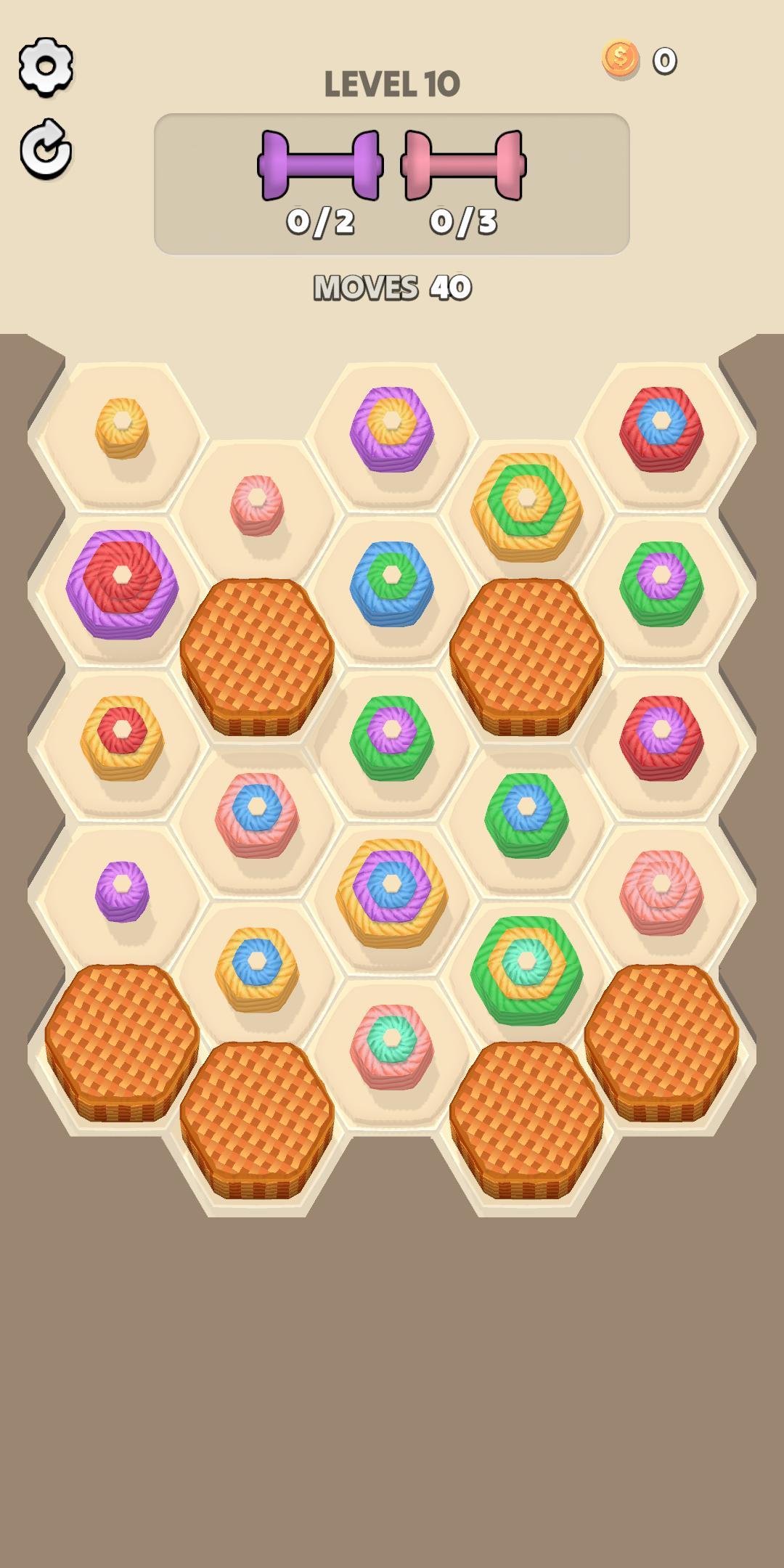Tap the orange stack with red center
This screenshot has width=784, height=1568.
[122, 737]
